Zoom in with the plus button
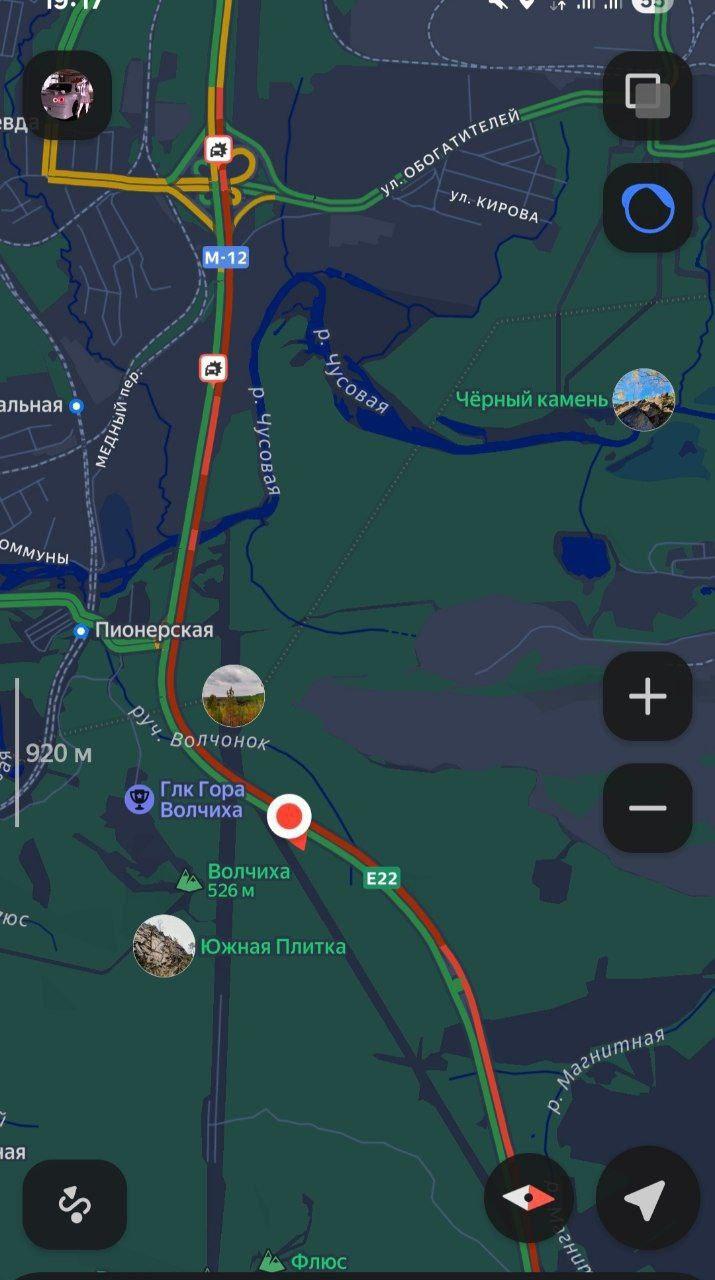 coord(647,696)
